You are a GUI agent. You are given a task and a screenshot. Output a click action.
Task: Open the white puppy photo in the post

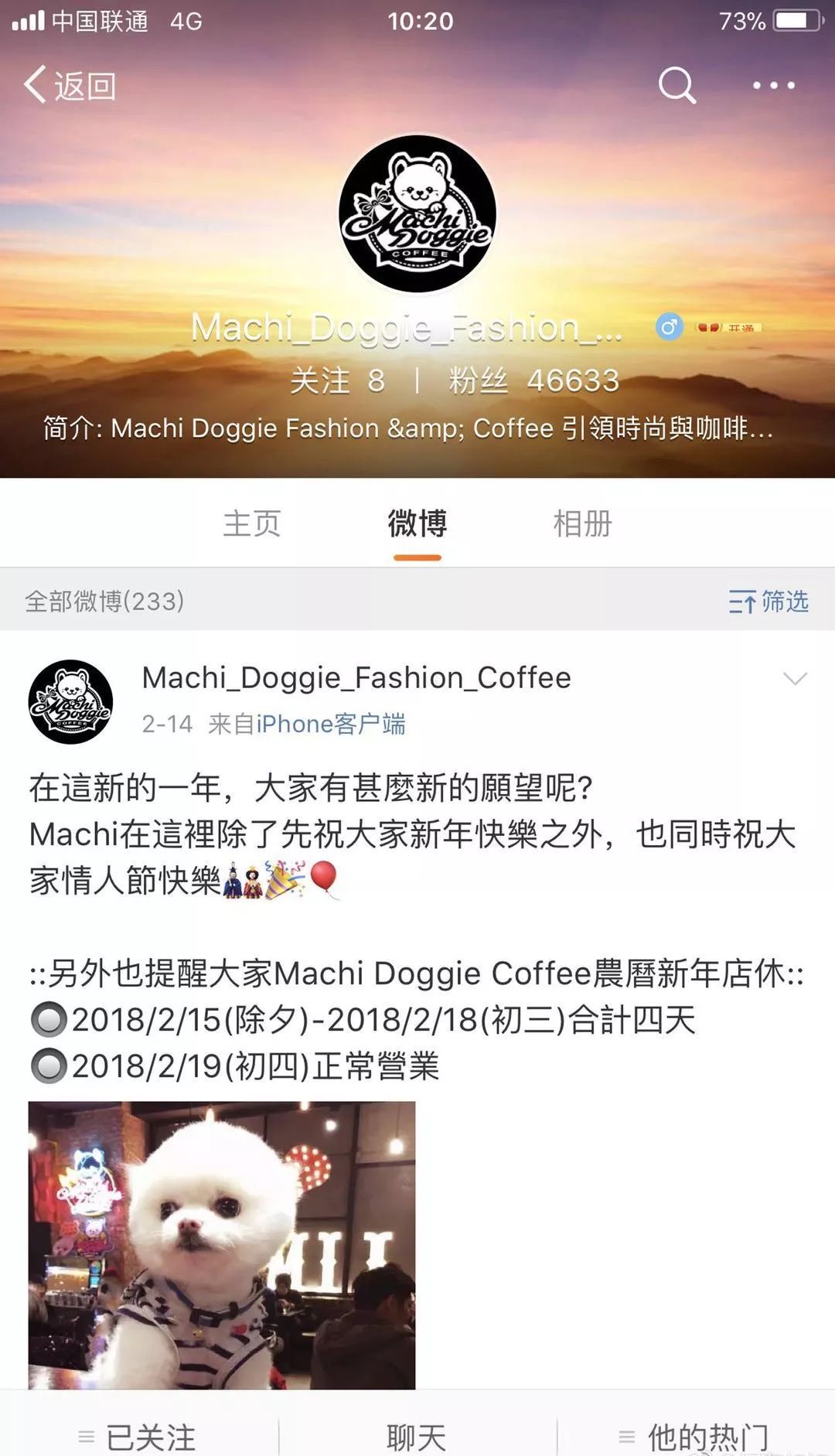click(x=222, y=1245)
